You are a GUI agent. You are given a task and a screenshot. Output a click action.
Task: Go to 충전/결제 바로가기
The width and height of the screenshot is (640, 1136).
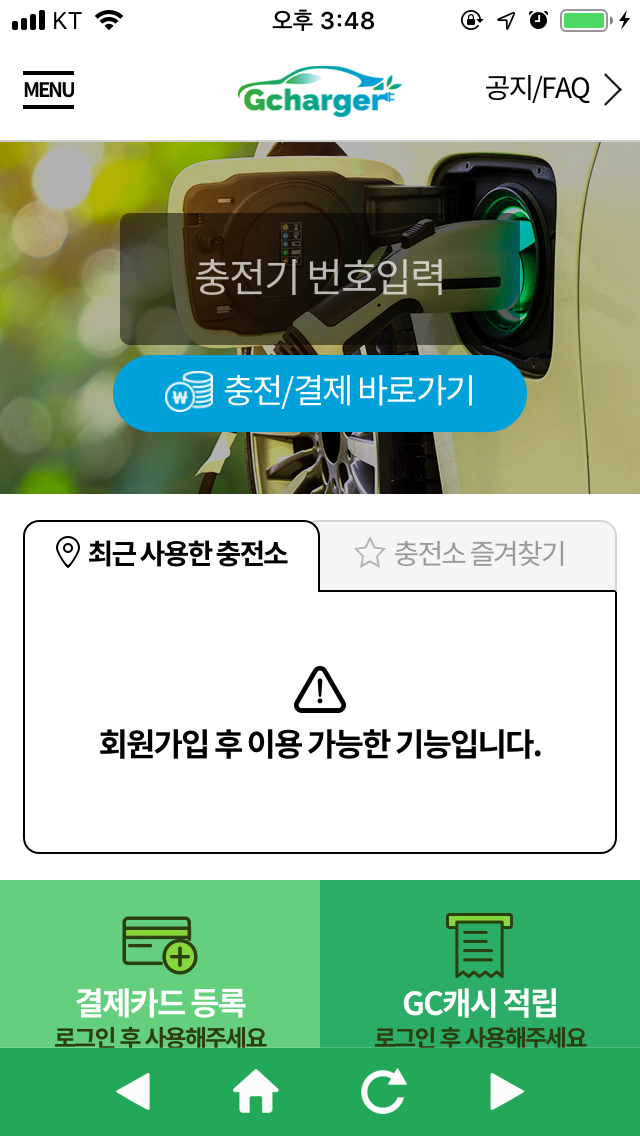(320, 393)
